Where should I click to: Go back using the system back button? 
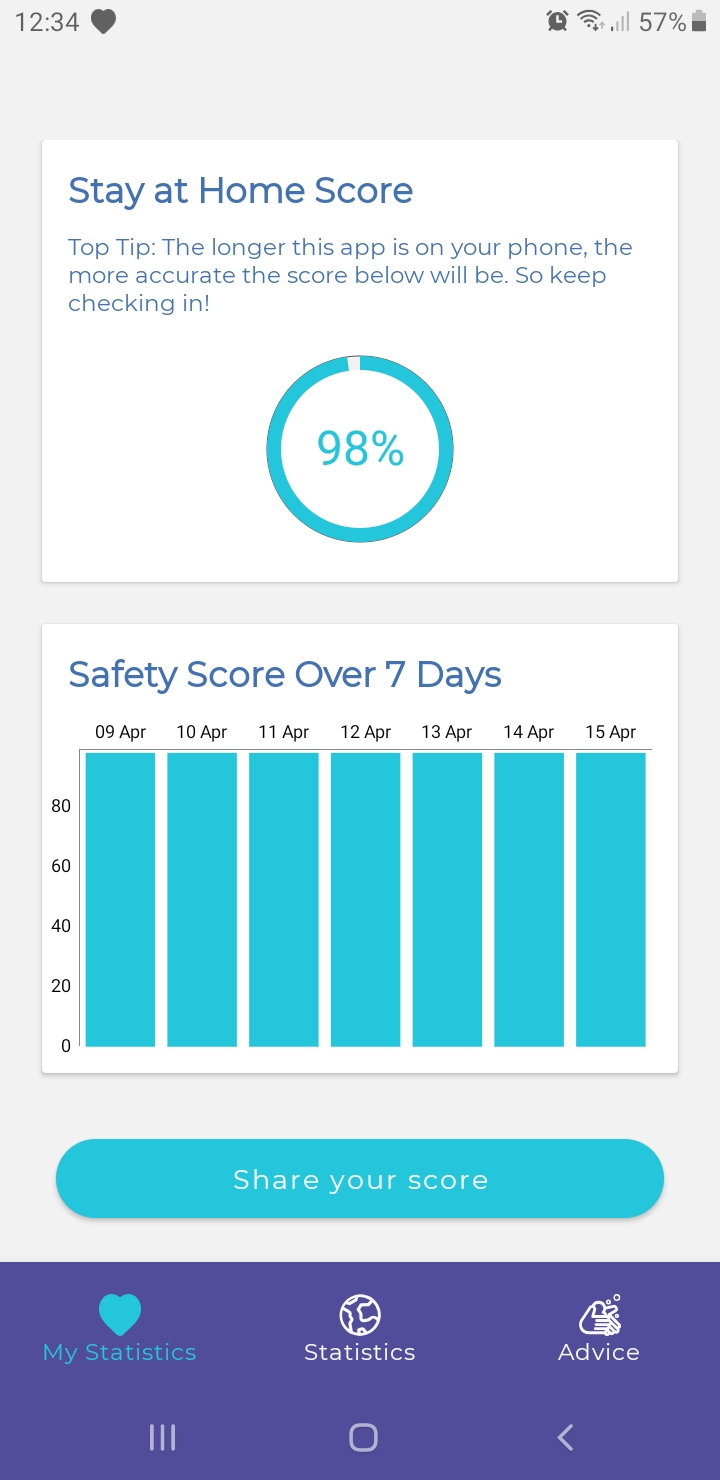click(565, 1437)
